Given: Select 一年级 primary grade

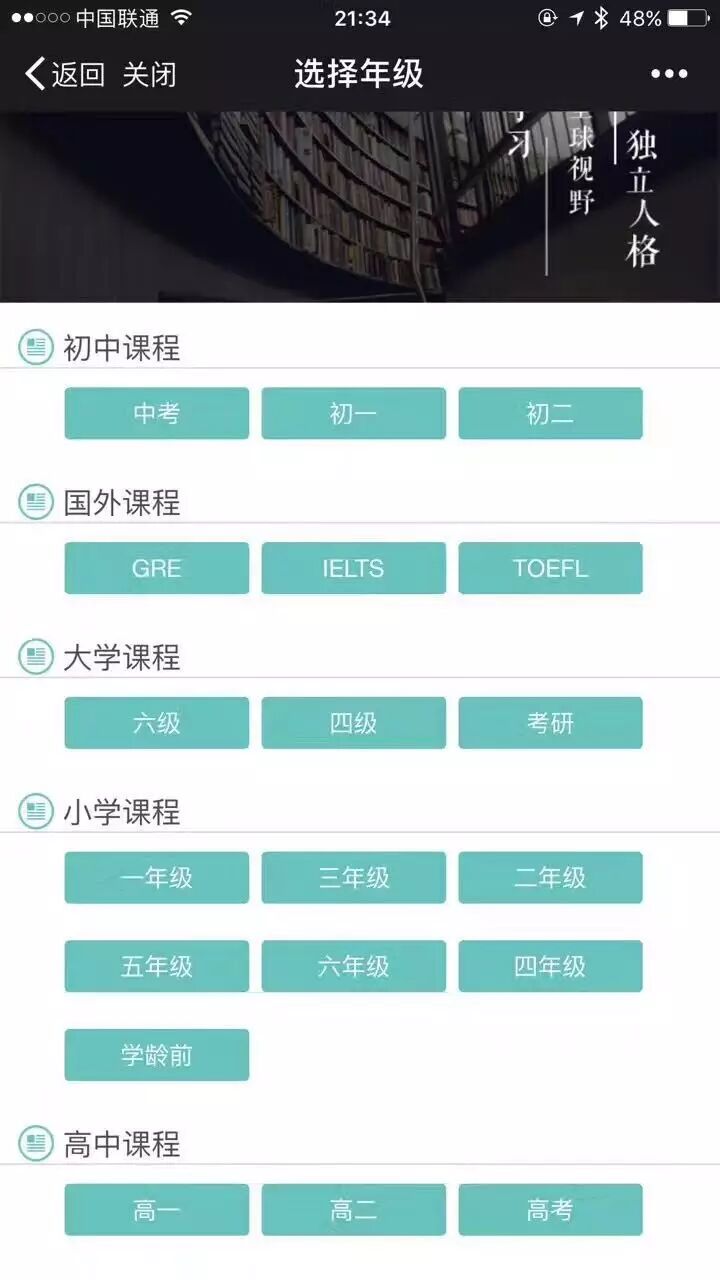Looking at the screenshot, I should coord(157,878).
